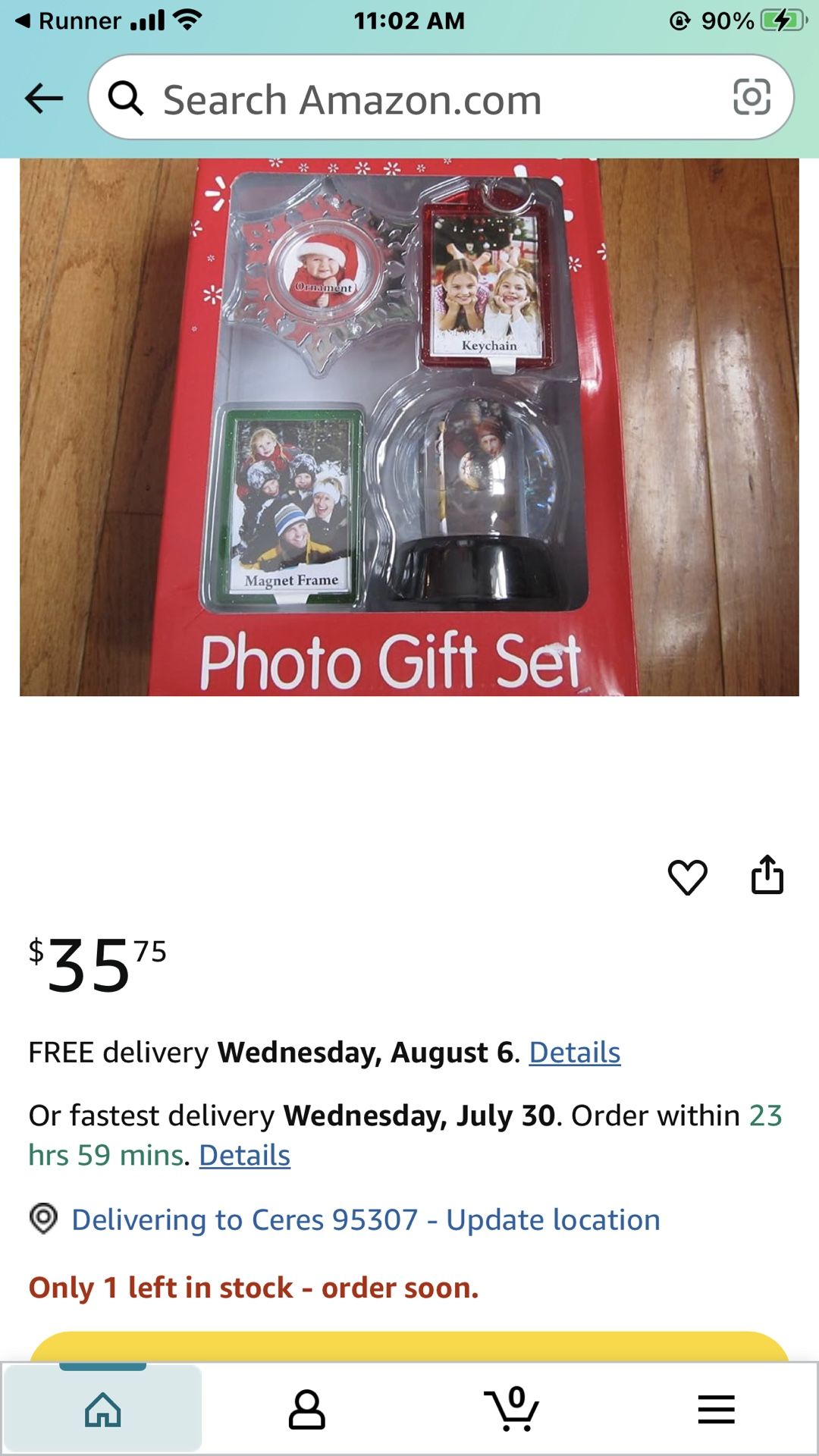Viewport: 819px width, 1456px height.
Task: Open the camera lens search icon
Action: coord(752,98)
